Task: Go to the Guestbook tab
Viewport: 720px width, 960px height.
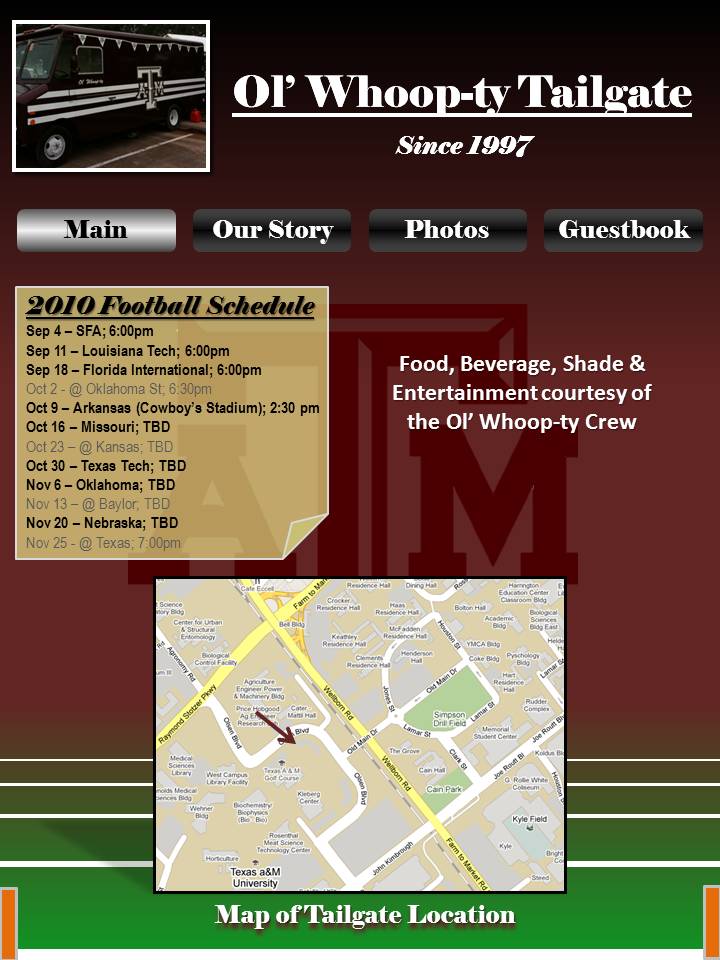Action: (623, 230)
